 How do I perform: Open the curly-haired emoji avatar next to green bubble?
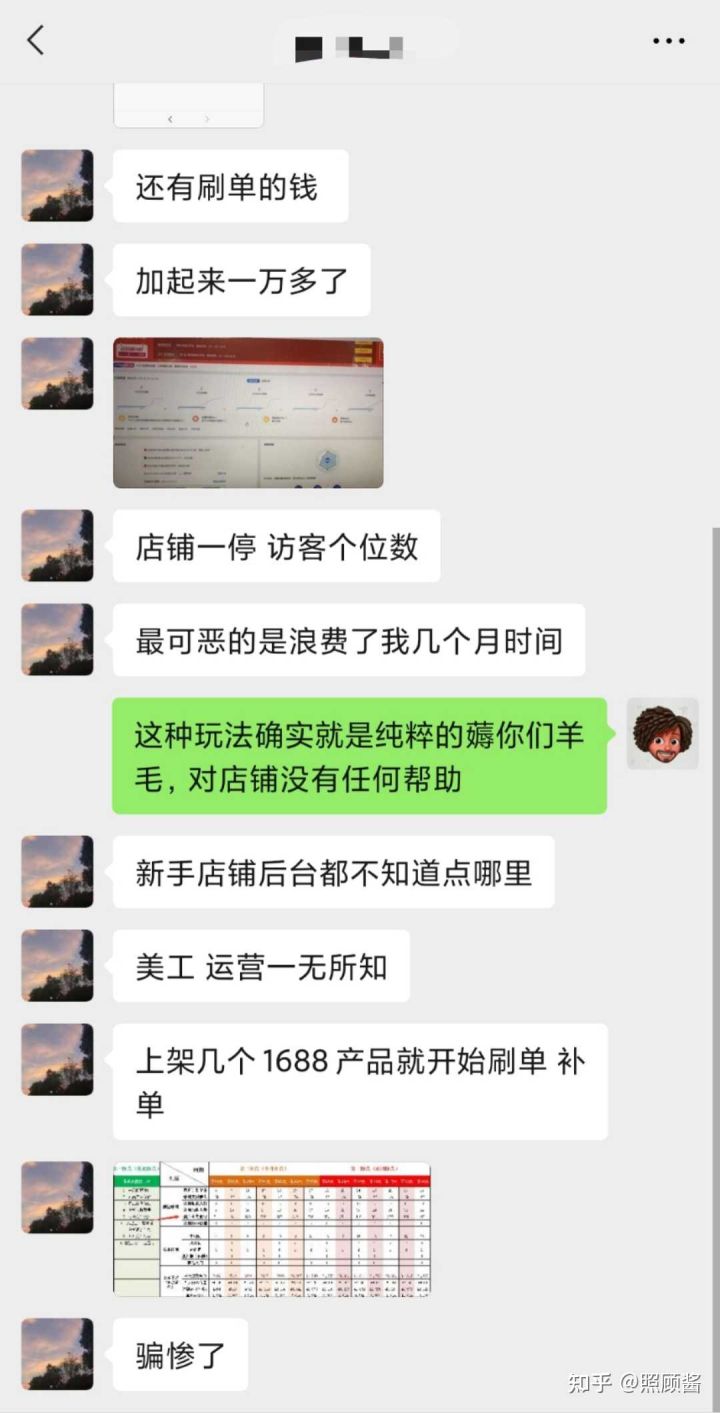[663, 734]
